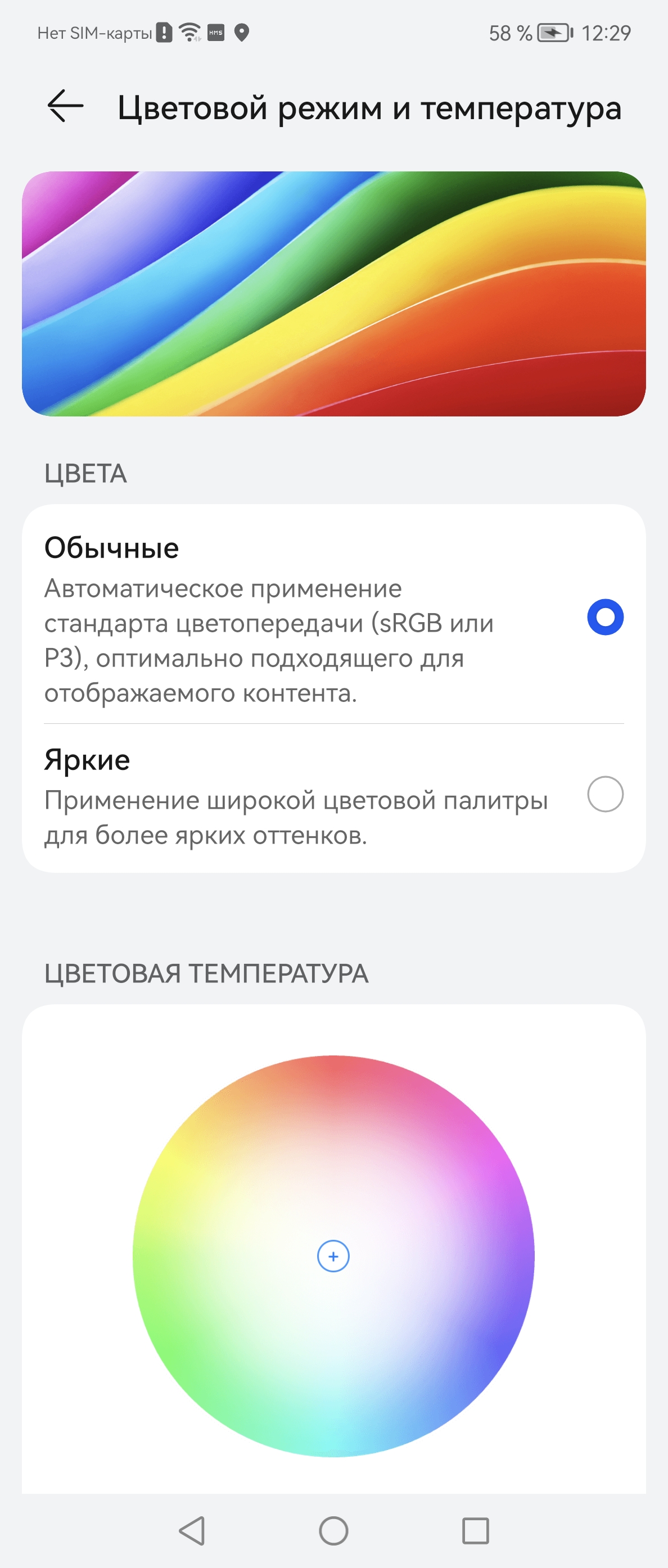Screen dimensions: 668x1568
Task: Select the Яркие color mode
Action: 604,794
